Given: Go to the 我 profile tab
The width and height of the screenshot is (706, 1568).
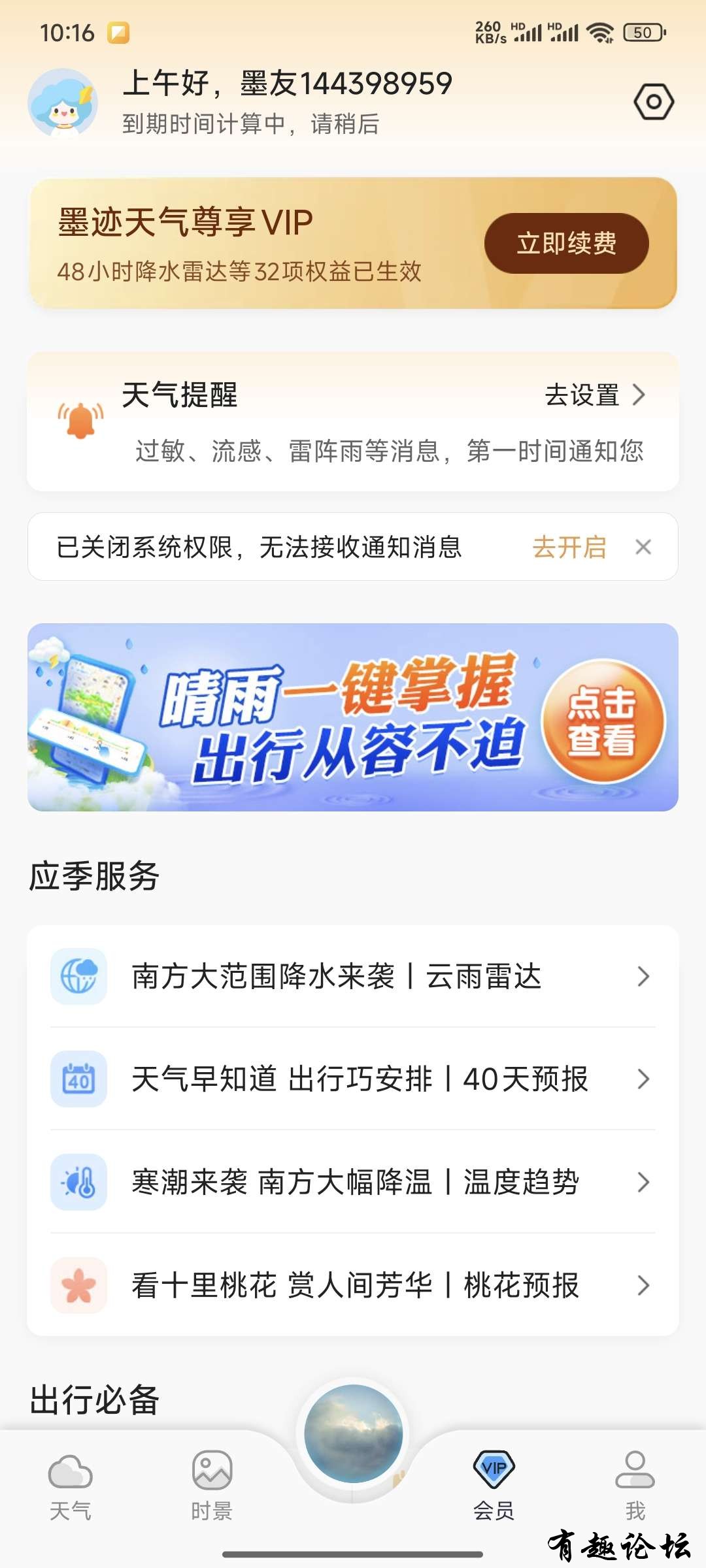Looking at the screenshot, I should coord(635,1484).
